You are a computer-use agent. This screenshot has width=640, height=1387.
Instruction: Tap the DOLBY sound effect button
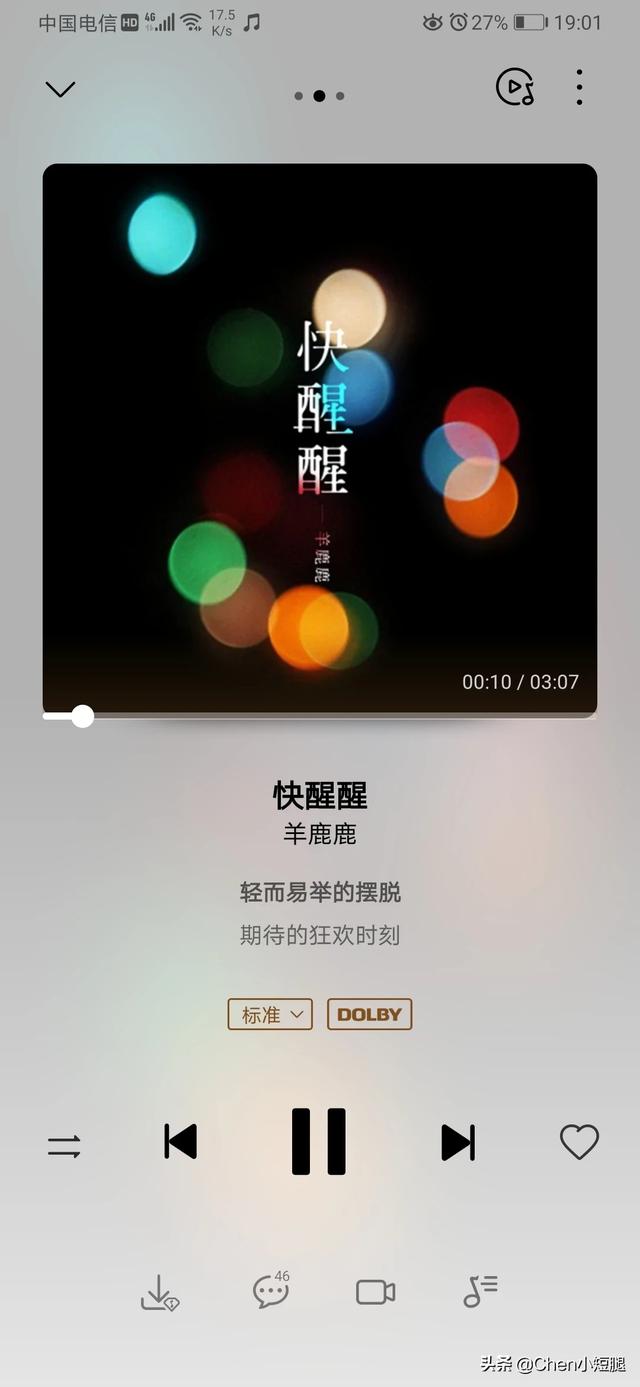(369, 1014)
